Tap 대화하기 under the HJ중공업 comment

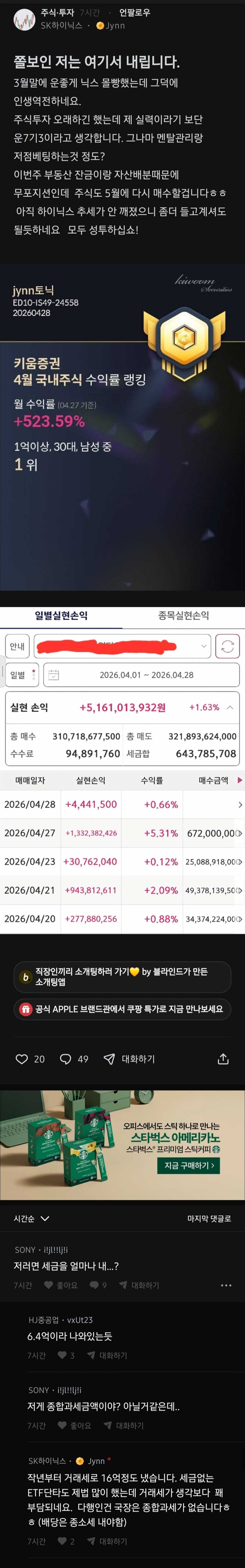point(107,1355)
